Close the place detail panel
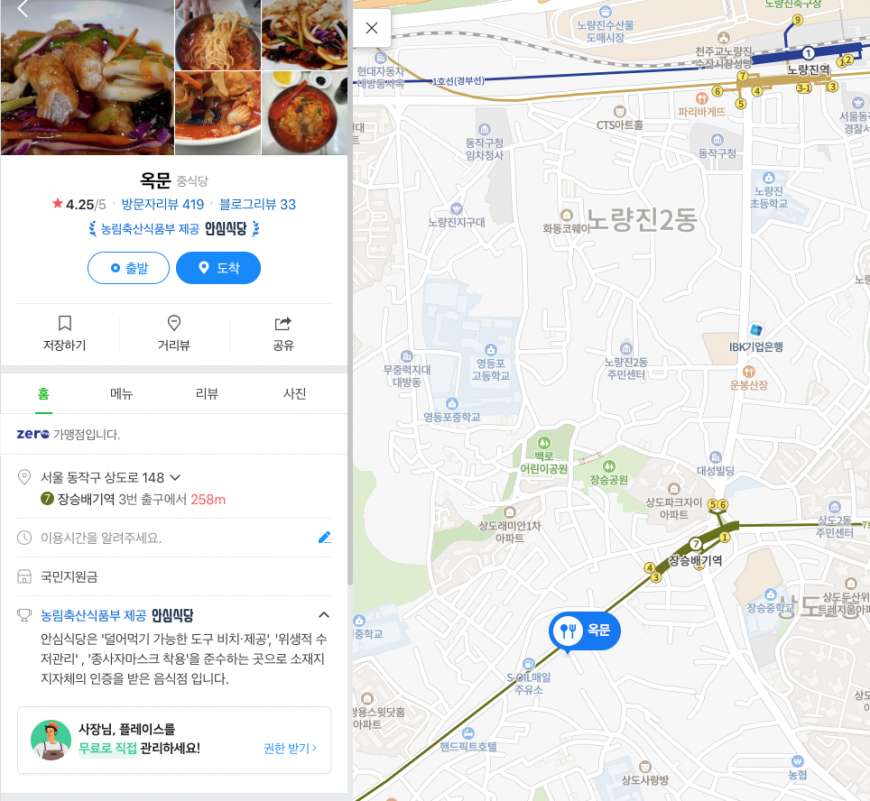870x801 pixels. [371, 28]
